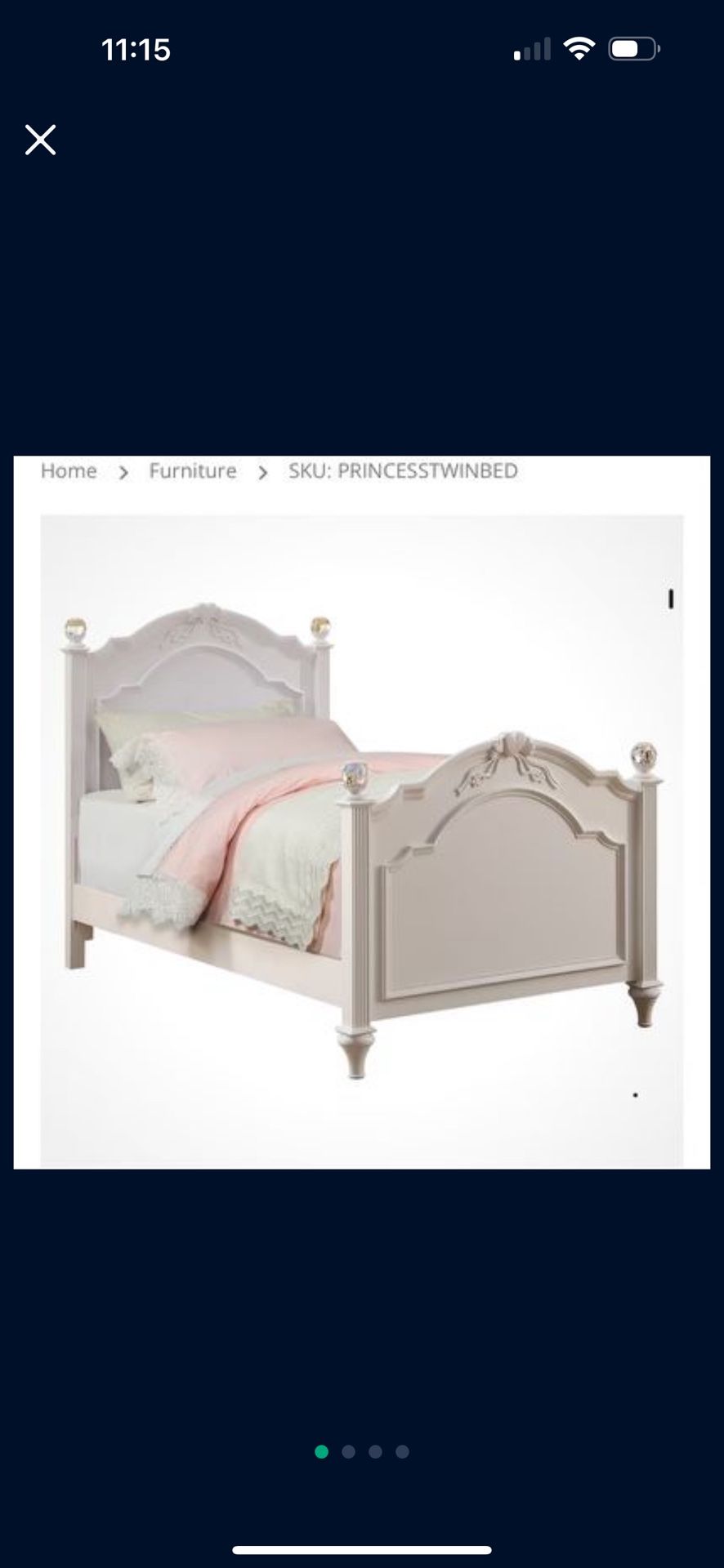The height and width of the screenshot is (1568, 724).
Task: Open the Furniture category page
Action: coord(192,470)
